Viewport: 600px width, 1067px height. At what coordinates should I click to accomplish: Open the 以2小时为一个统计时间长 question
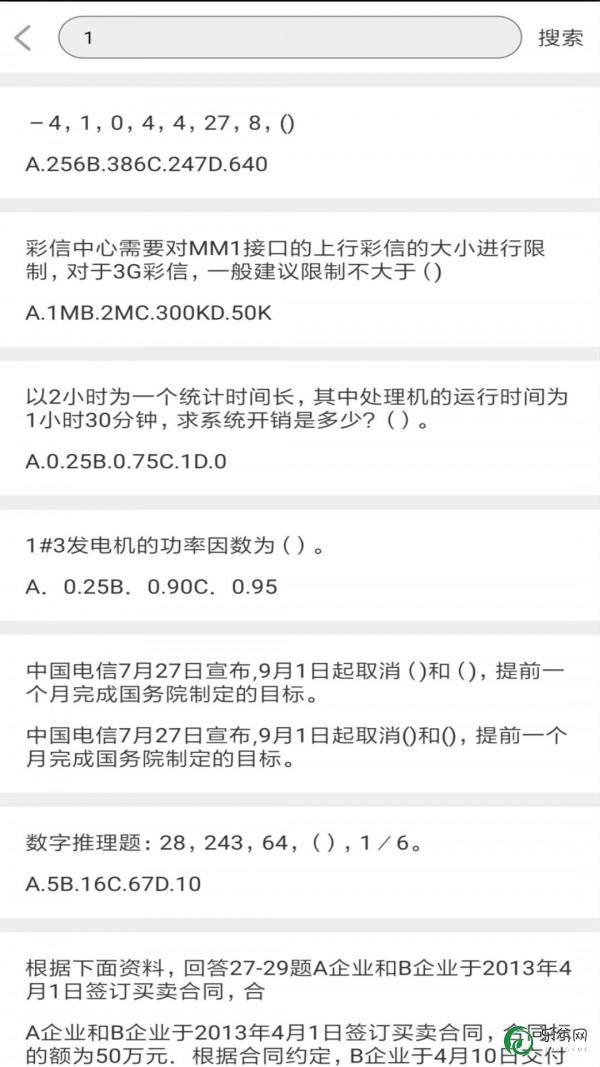300,429
